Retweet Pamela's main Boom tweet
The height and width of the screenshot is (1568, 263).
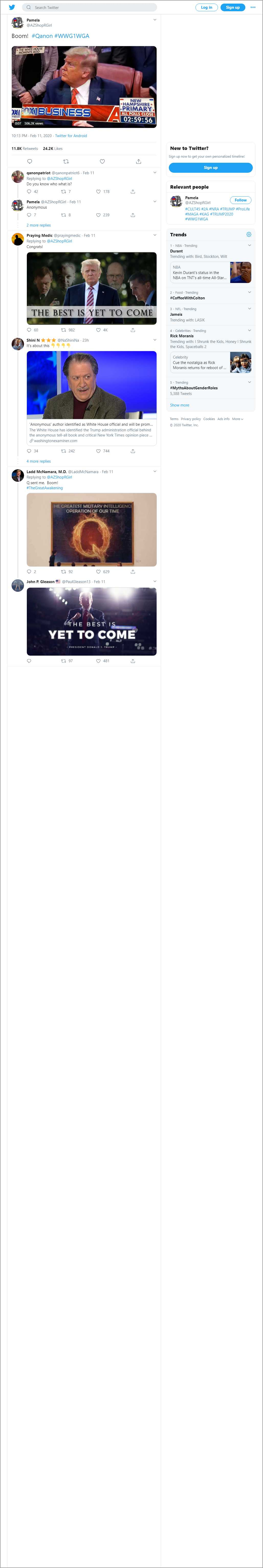[65, 161]
